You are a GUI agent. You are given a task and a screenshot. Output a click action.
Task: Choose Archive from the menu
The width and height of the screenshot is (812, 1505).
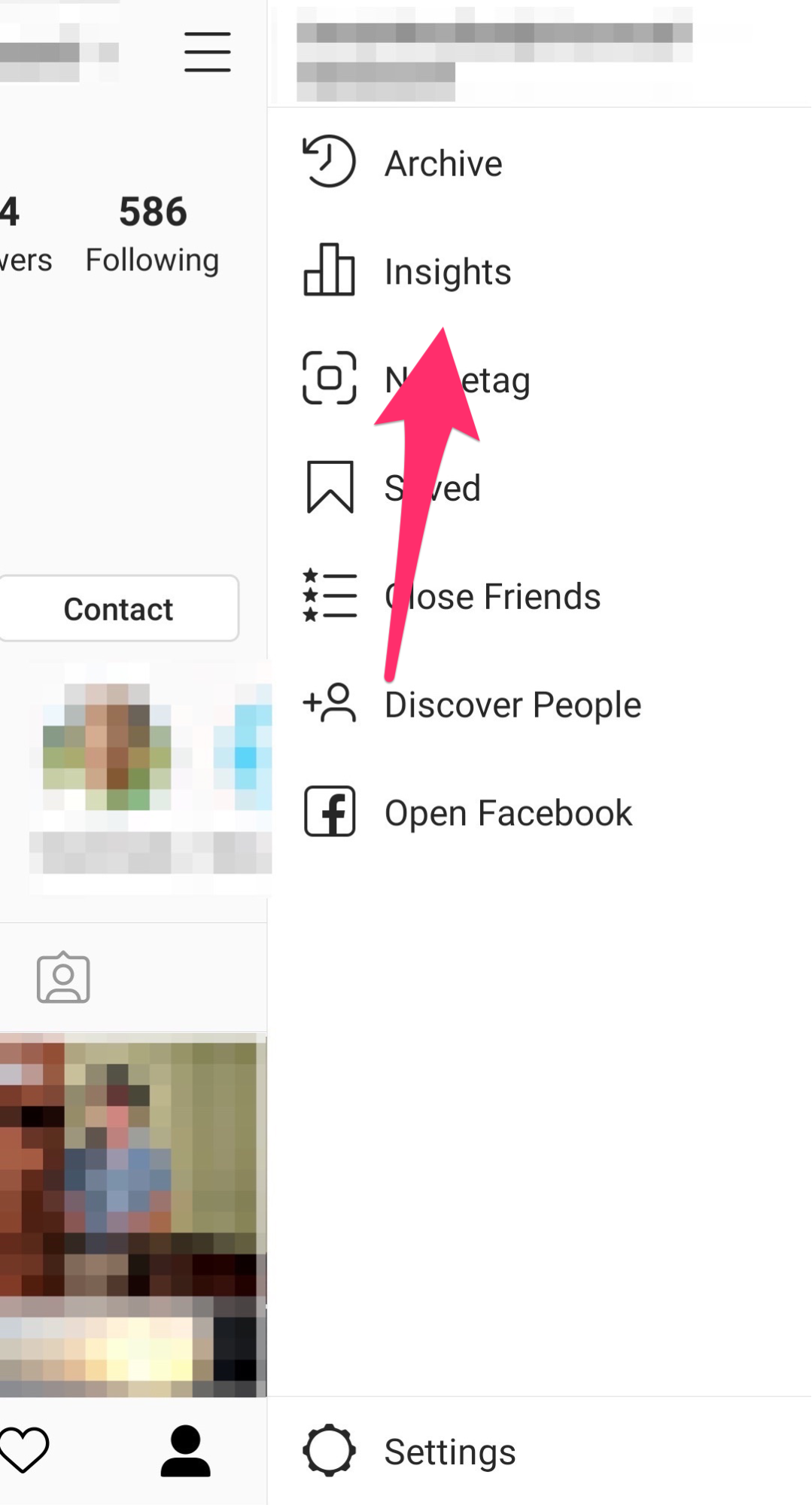443,163
